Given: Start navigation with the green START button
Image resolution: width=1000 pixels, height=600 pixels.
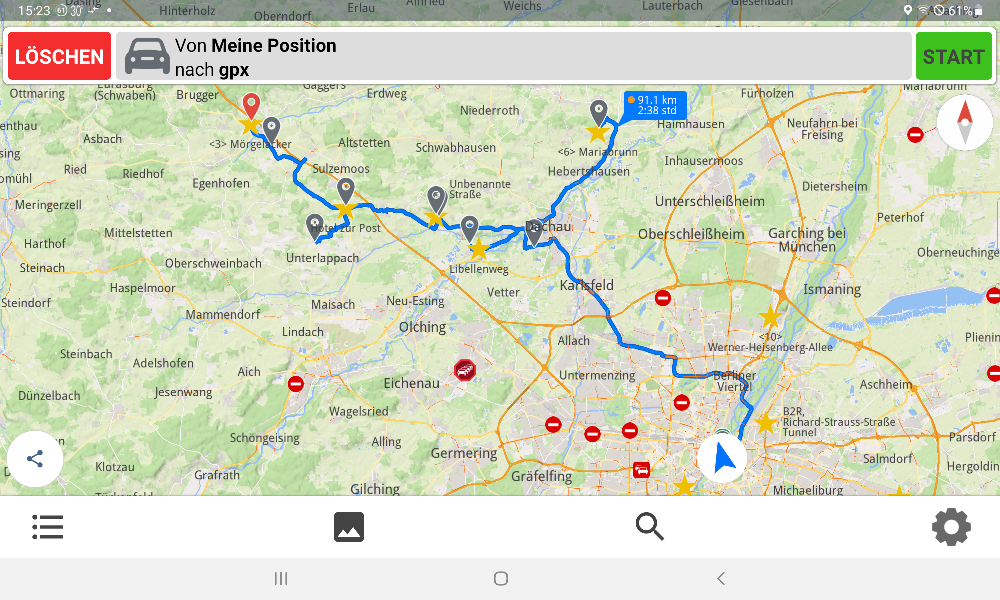Looking at the screenshot, I should coord(953,56).
